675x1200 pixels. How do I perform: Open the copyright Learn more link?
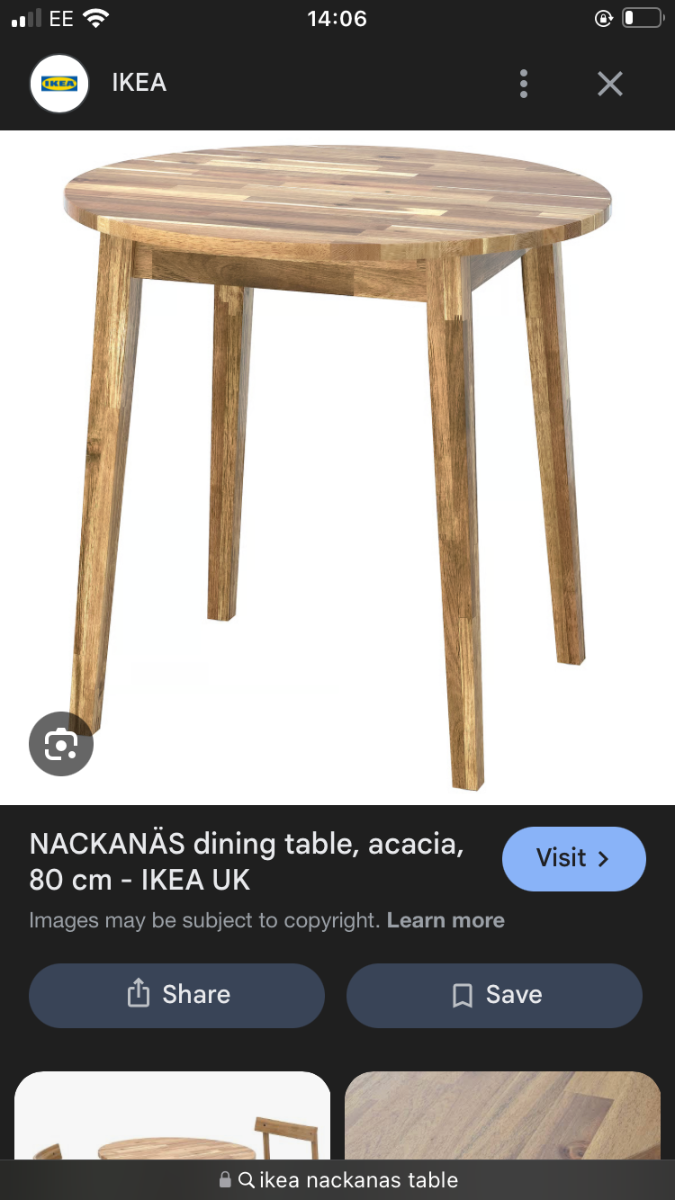pyautogui.click(x=445, y=920)
